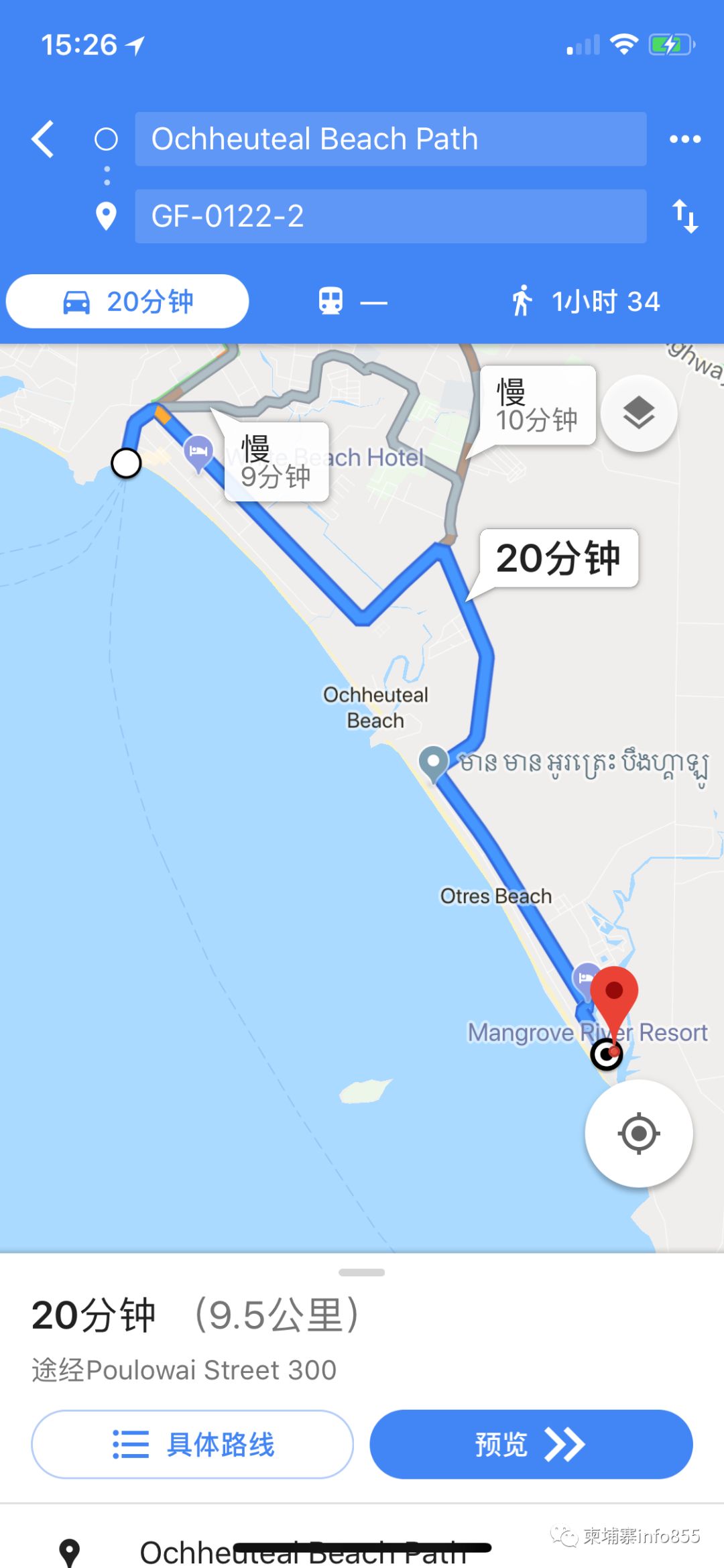Swap origin and destination

tap(685, 216)
